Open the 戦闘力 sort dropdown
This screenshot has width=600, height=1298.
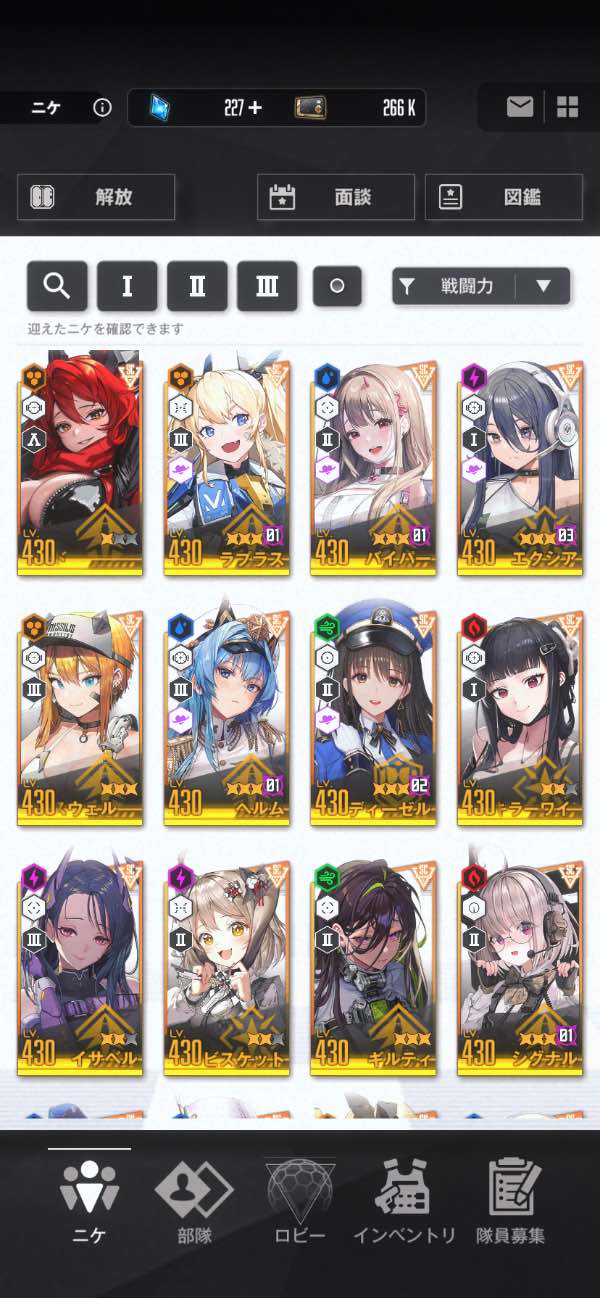click(x=481, y=286)
